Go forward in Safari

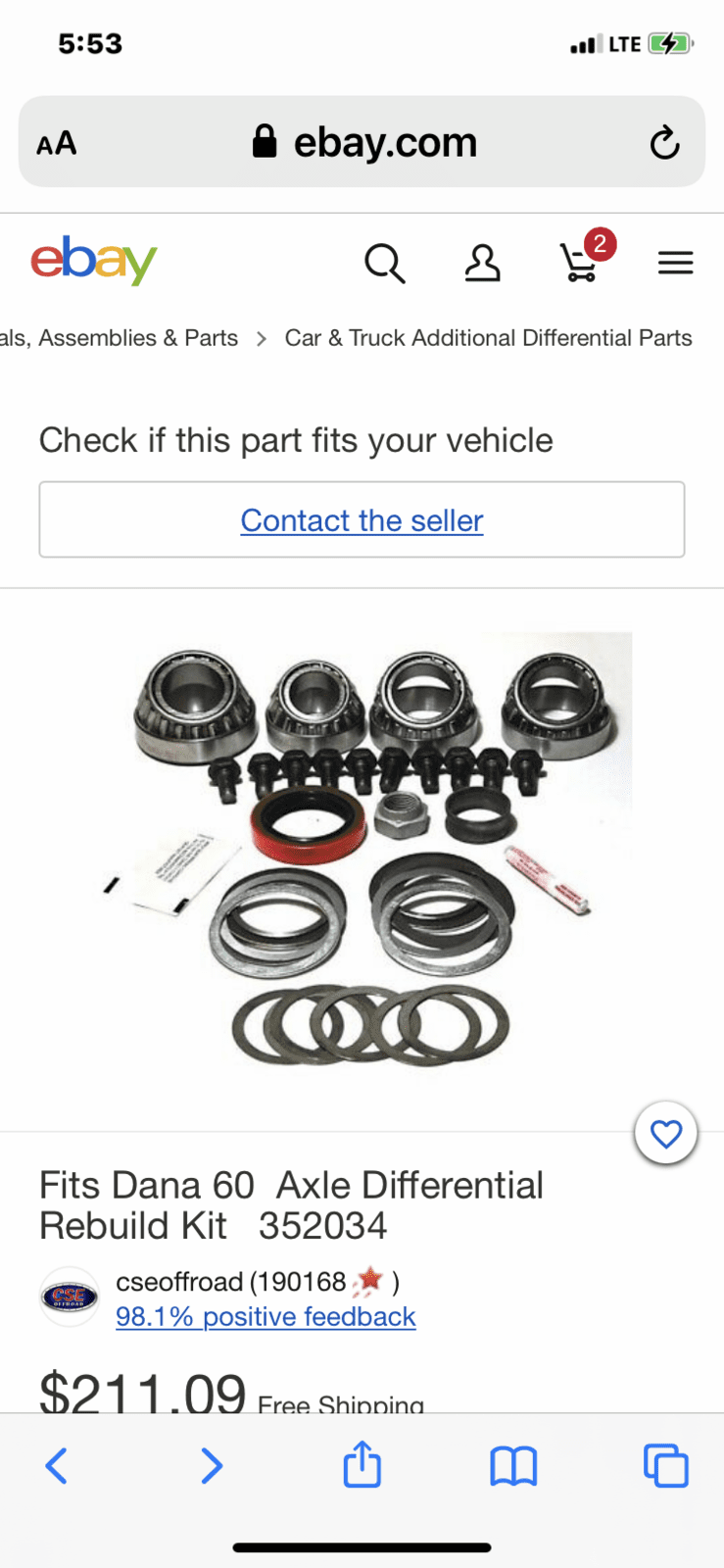211,1467
